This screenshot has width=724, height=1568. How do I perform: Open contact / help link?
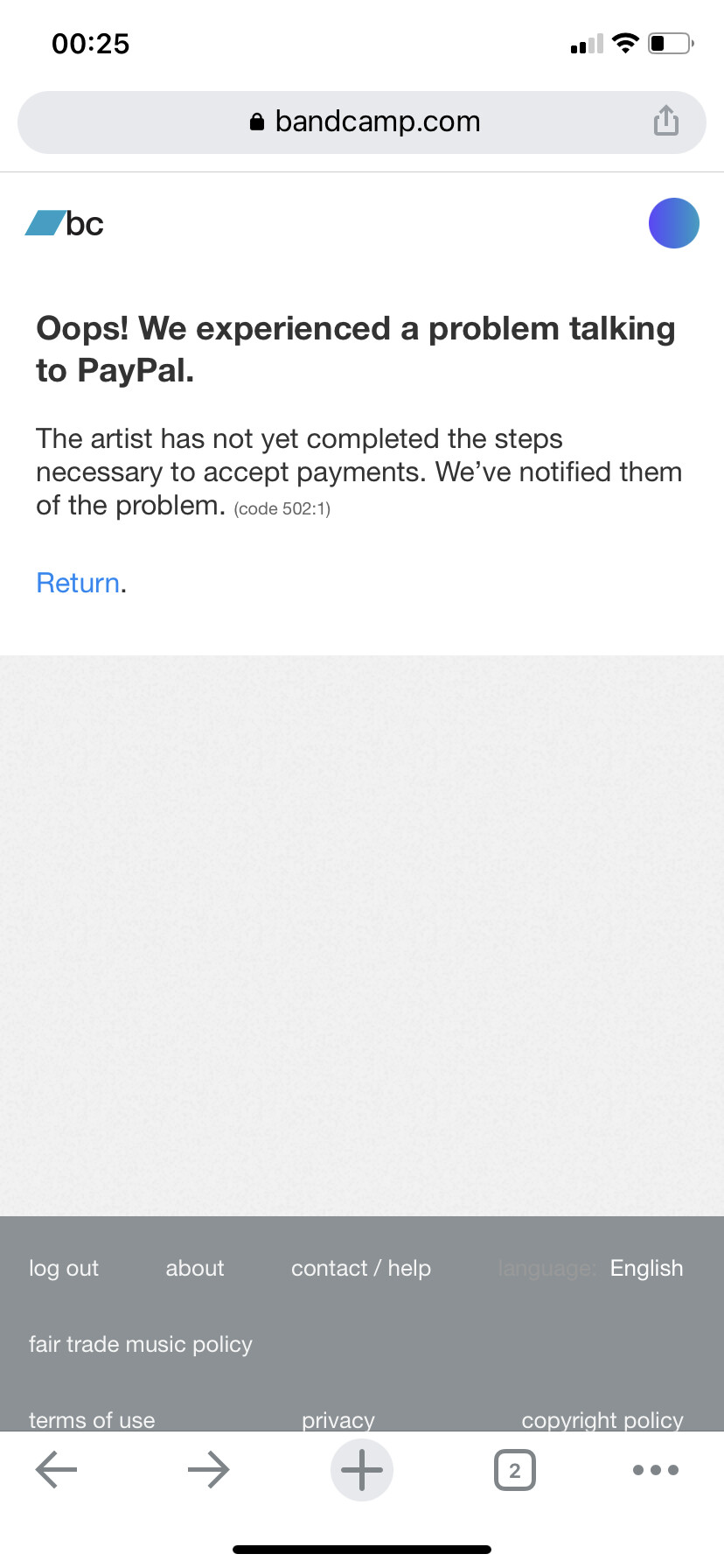360,1268
